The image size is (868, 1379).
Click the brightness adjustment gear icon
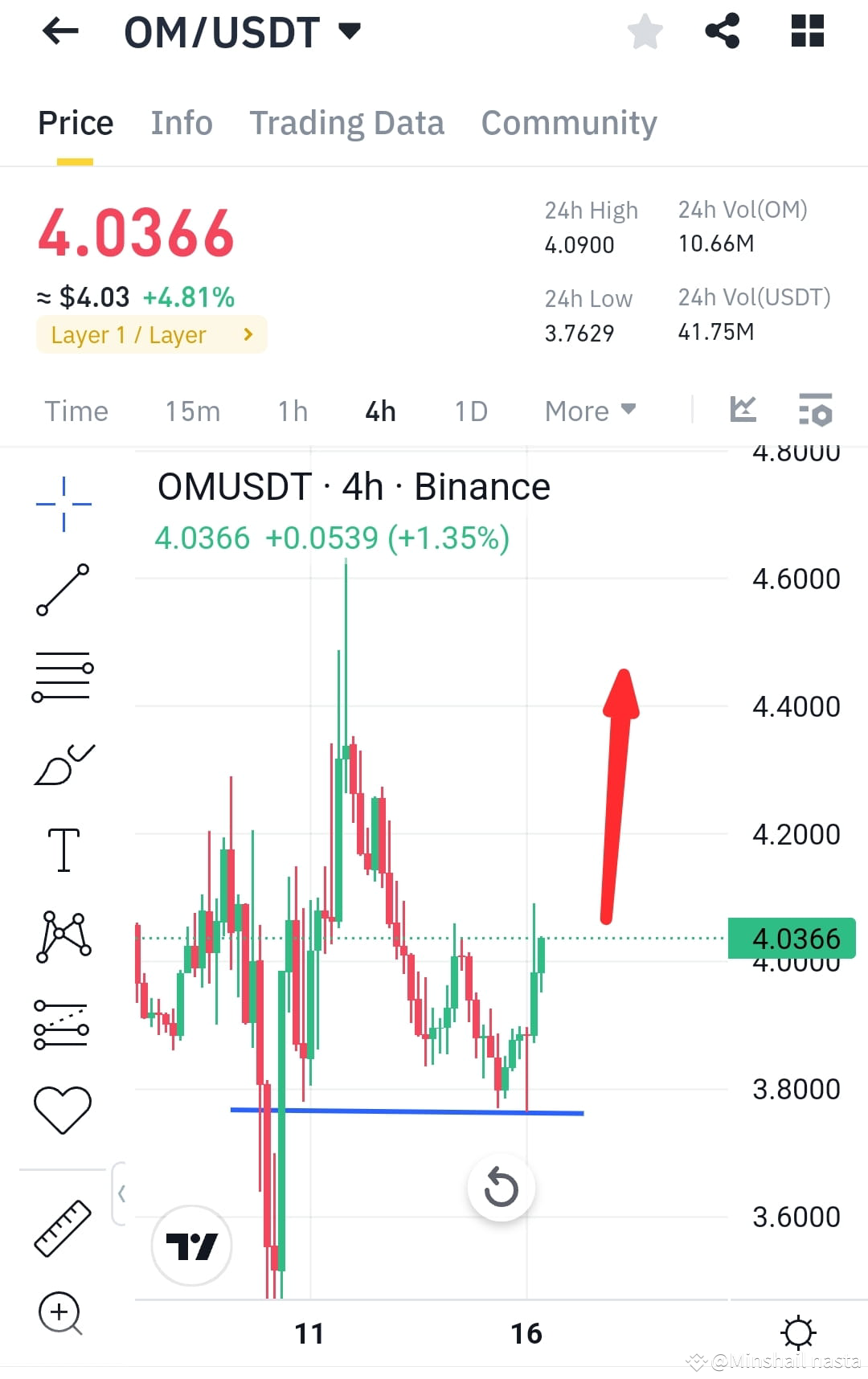click(799, 1332)
